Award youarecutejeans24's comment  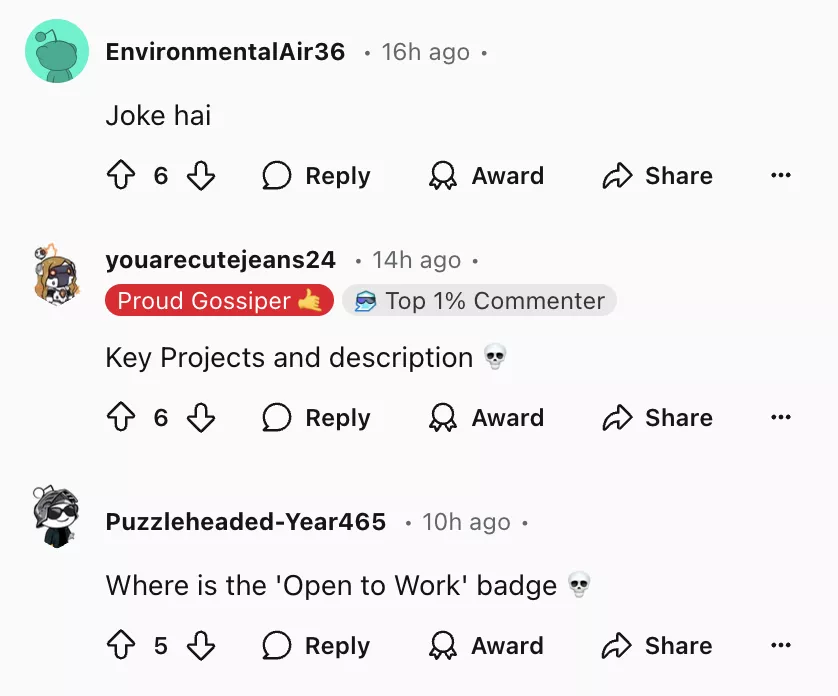486,419
